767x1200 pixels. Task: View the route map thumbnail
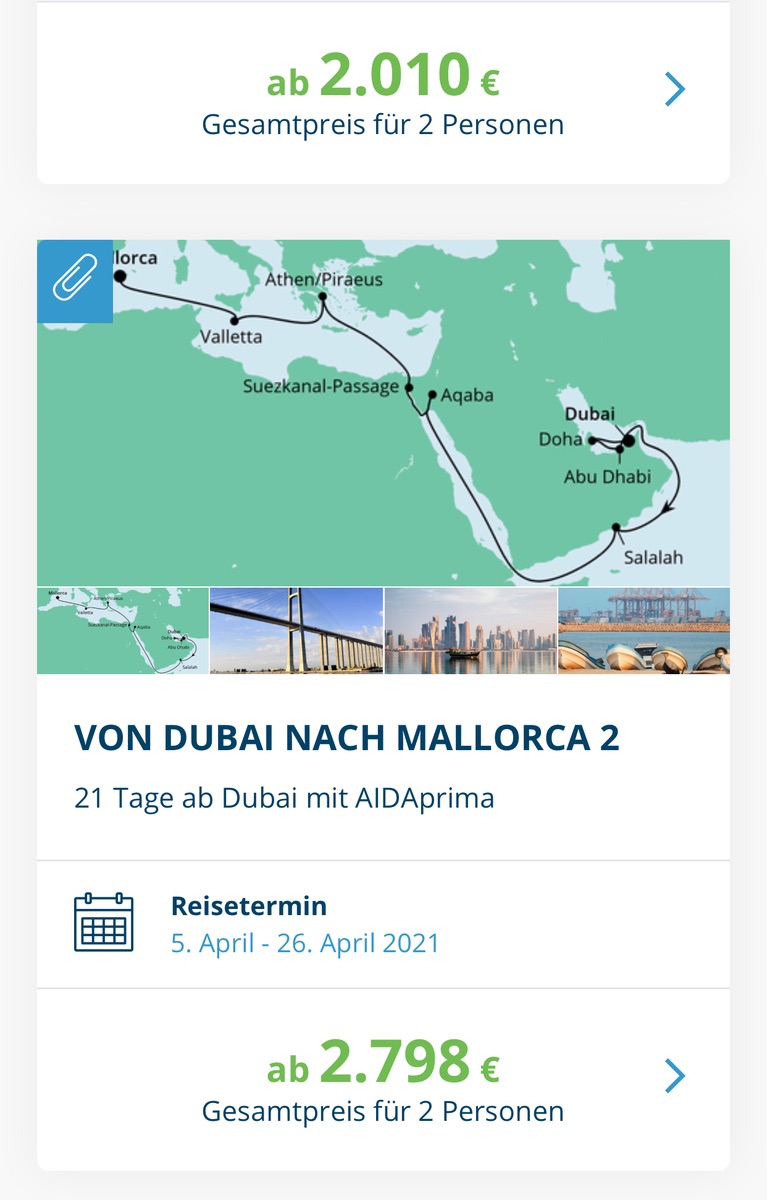(123, 631)
